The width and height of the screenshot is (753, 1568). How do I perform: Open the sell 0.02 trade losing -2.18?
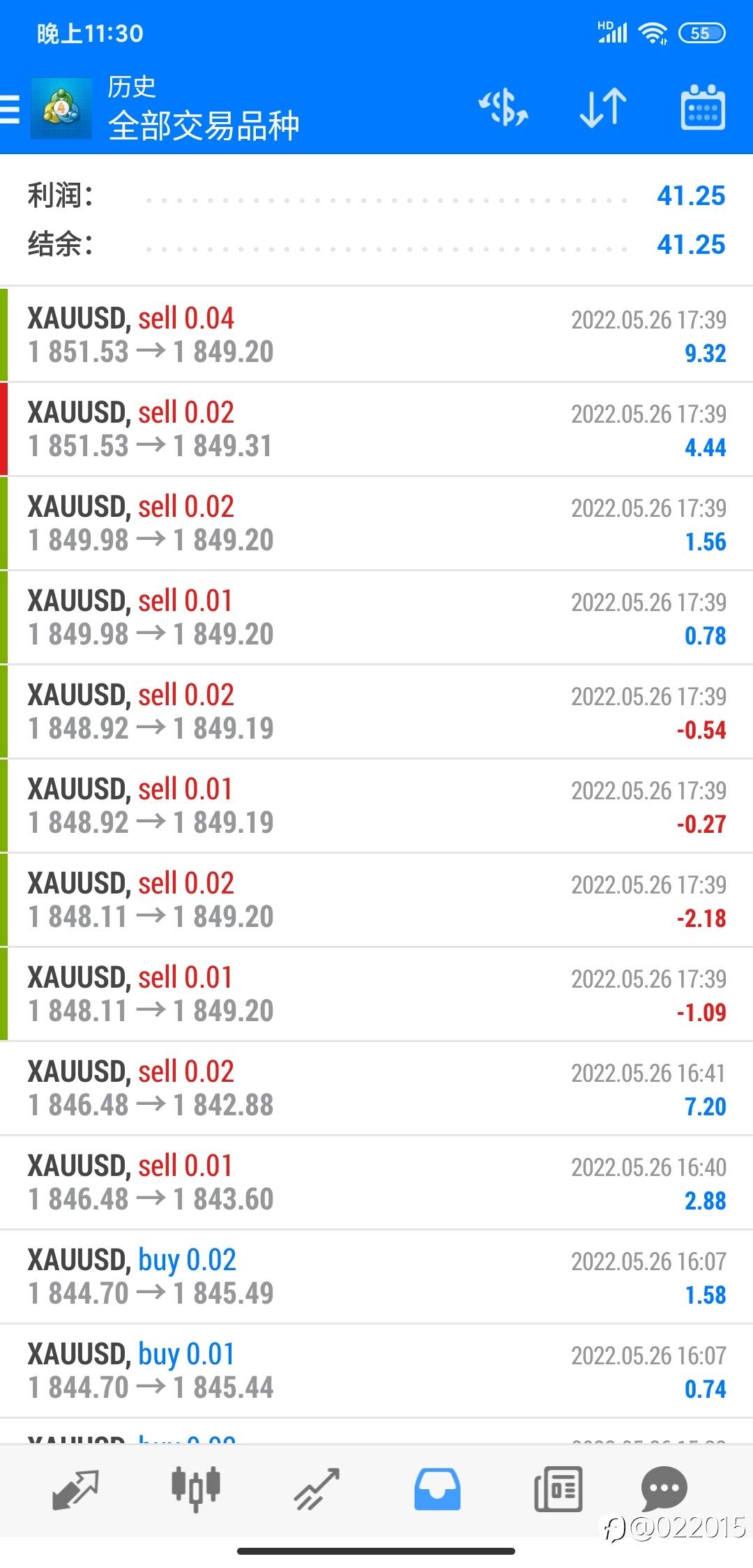tap(376, 900)
